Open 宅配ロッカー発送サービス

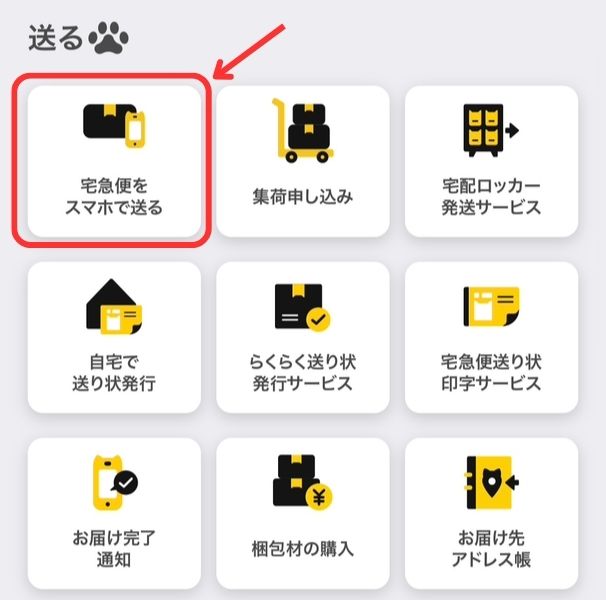491,161
